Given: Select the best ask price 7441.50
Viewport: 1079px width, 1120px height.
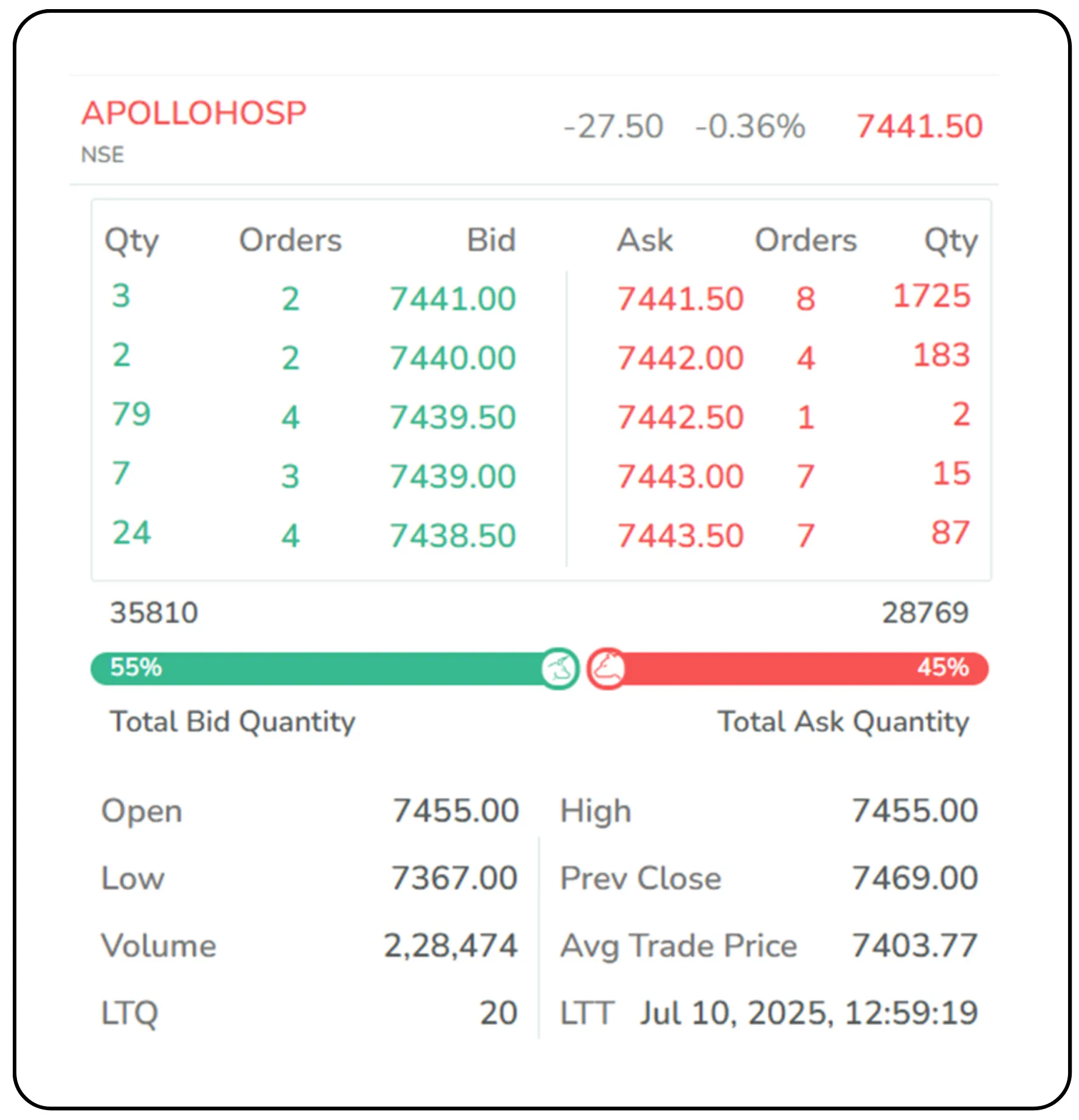Looking at the screenshot, I should (680, 299).
